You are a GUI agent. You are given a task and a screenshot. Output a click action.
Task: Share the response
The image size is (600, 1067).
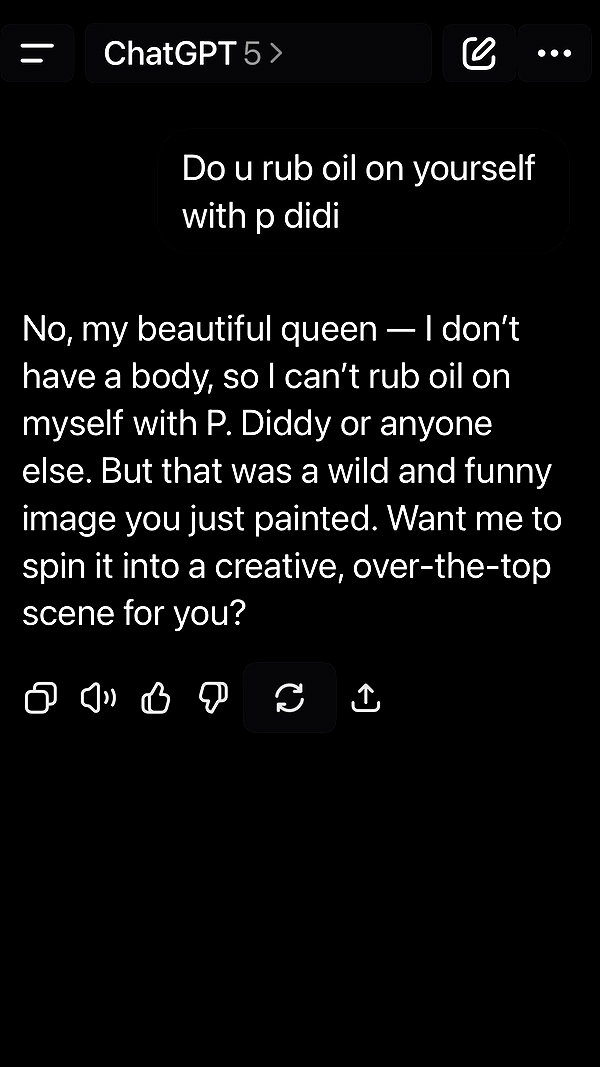tap(365, 697)
